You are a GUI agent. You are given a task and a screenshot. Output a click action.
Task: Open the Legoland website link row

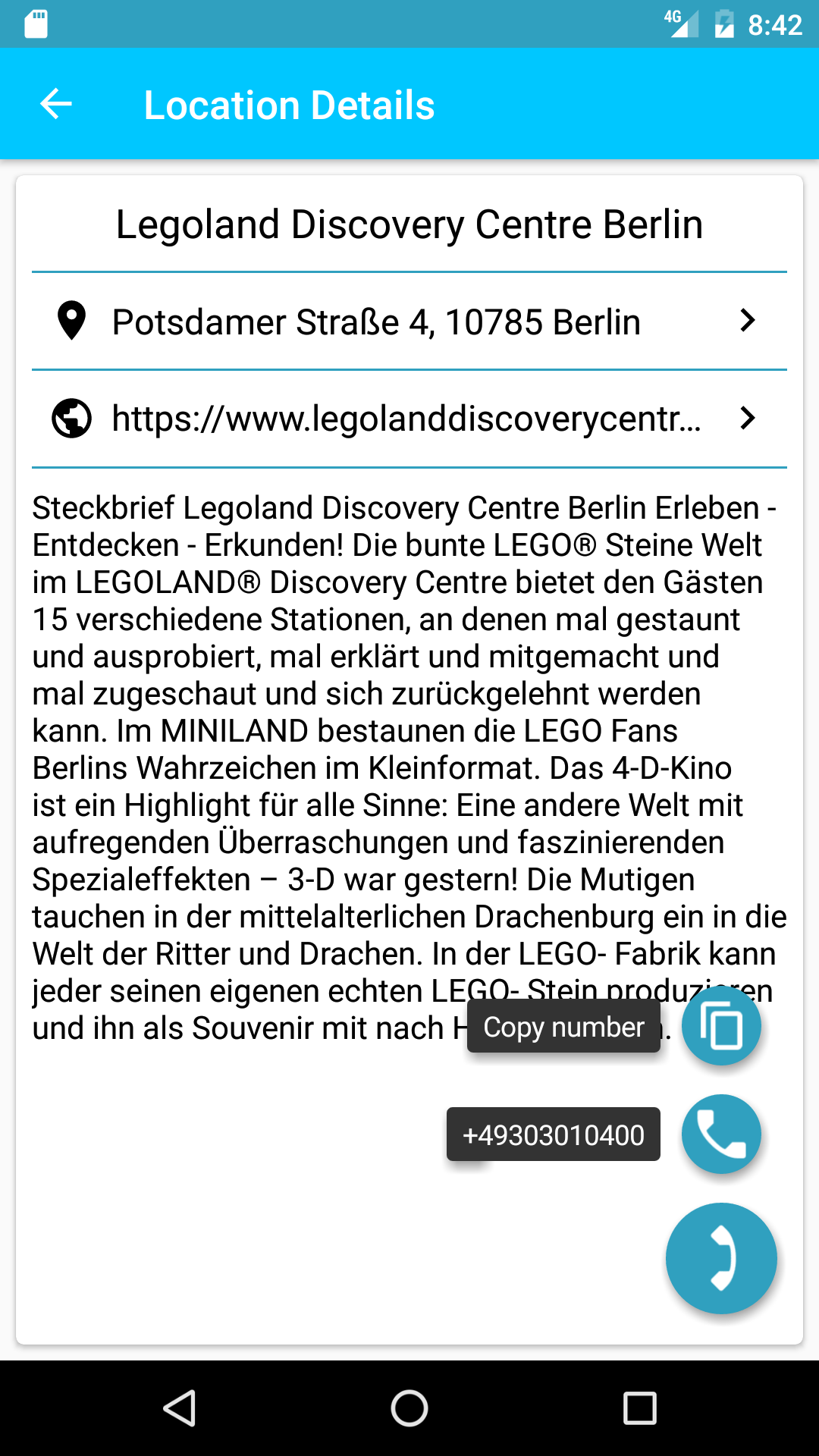409,419
